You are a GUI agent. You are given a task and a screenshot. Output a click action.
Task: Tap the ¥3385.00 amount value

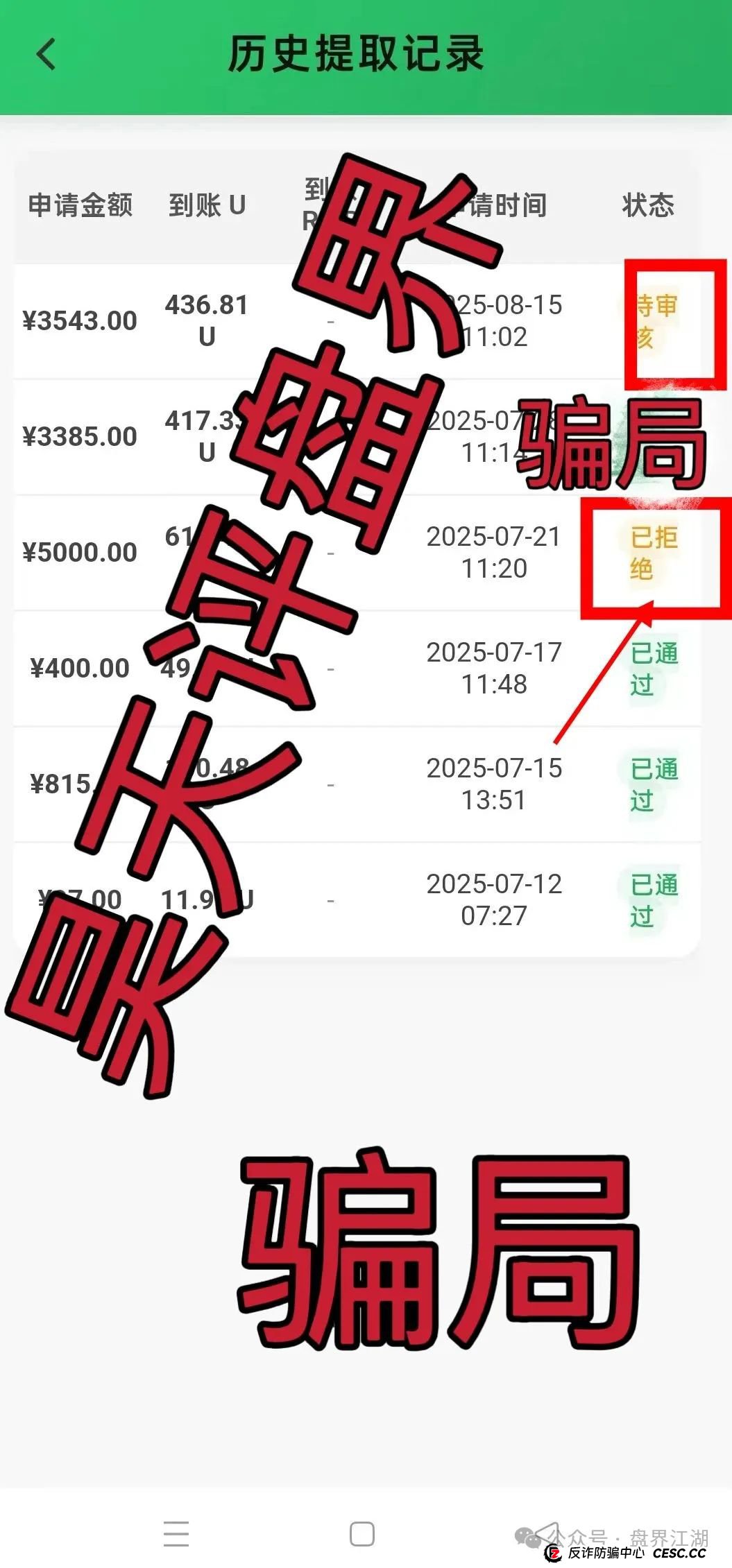pyautogui.click(x=78, y=436)
